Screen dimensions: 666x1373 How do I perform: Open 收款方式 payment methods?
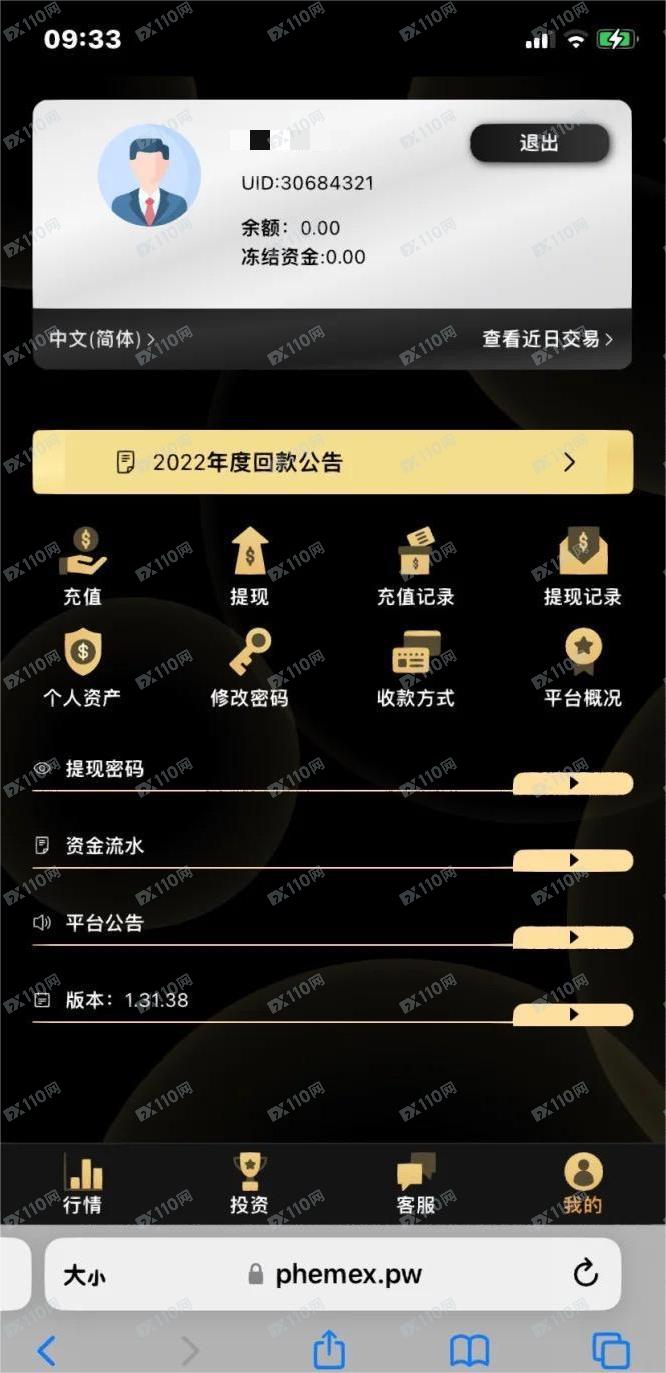tap(415, 668)
